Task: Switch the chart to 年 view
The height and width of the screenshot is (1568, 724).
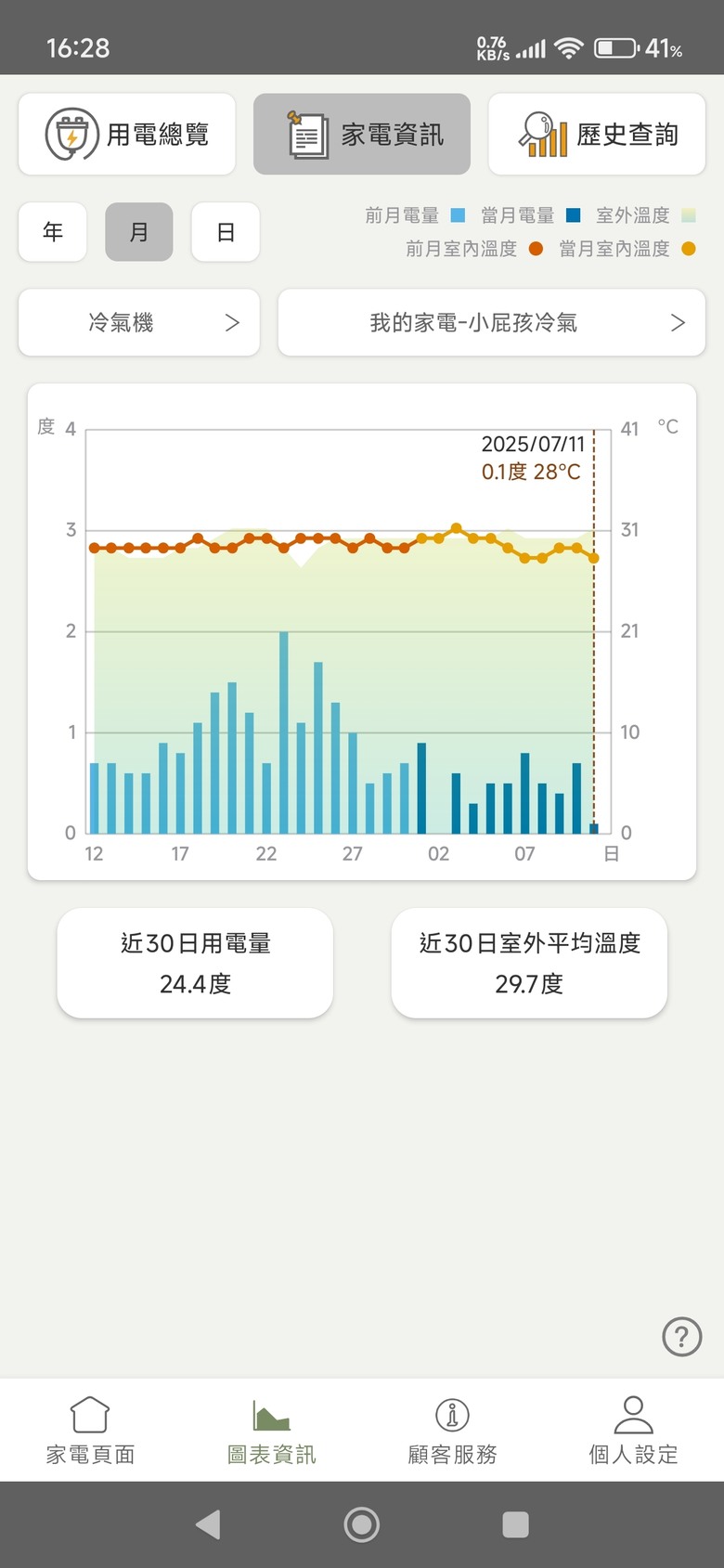Action: pos(53,232)
